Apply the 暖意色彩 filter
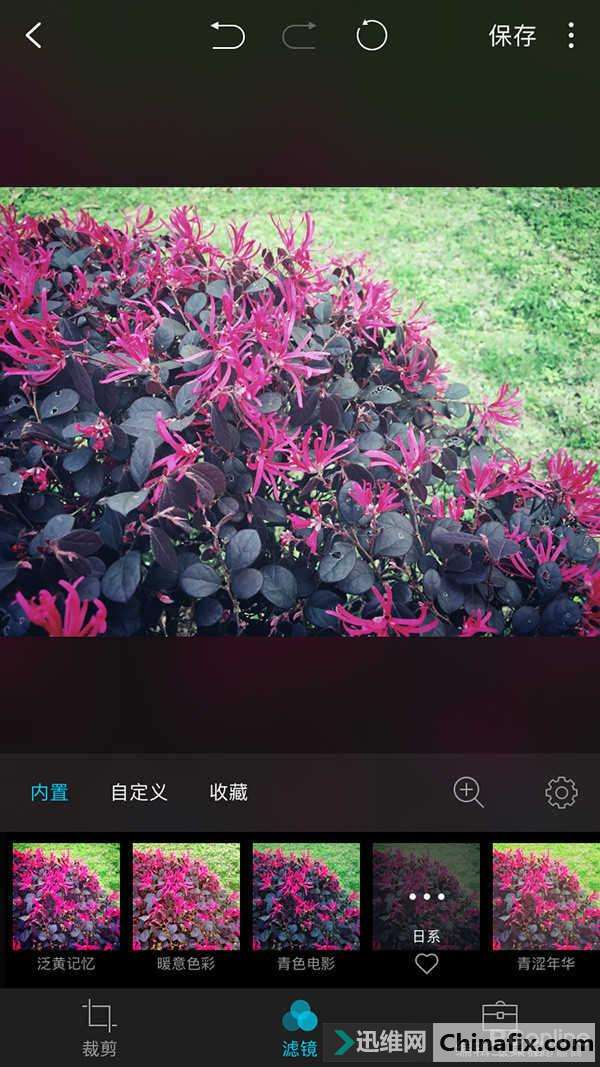This screenshot has width=600, height=1067. tap(186, 906)
